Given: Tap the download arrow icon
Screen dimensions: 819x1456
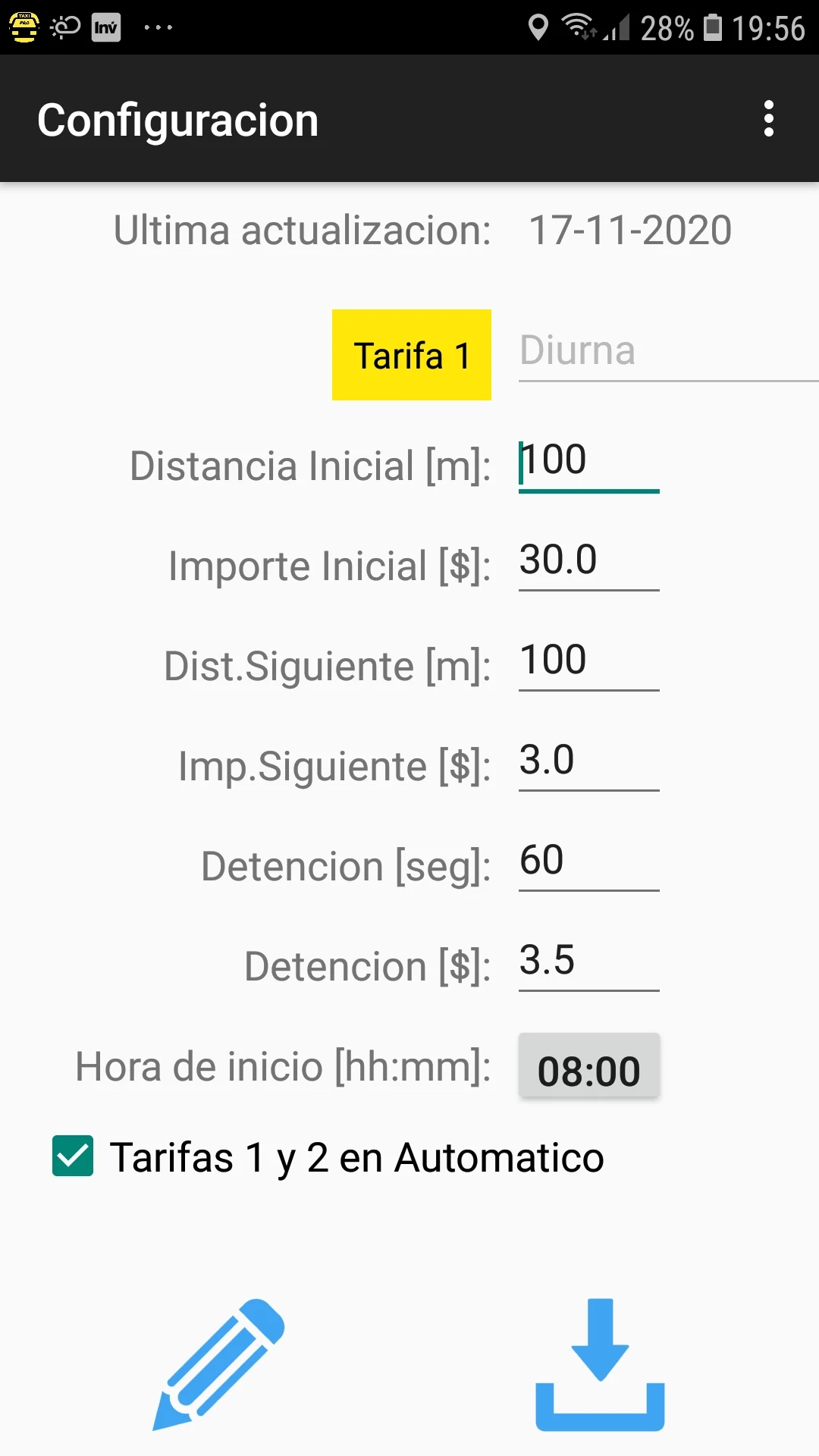Looking at the screenshot, I should [x=600, y=1365].
